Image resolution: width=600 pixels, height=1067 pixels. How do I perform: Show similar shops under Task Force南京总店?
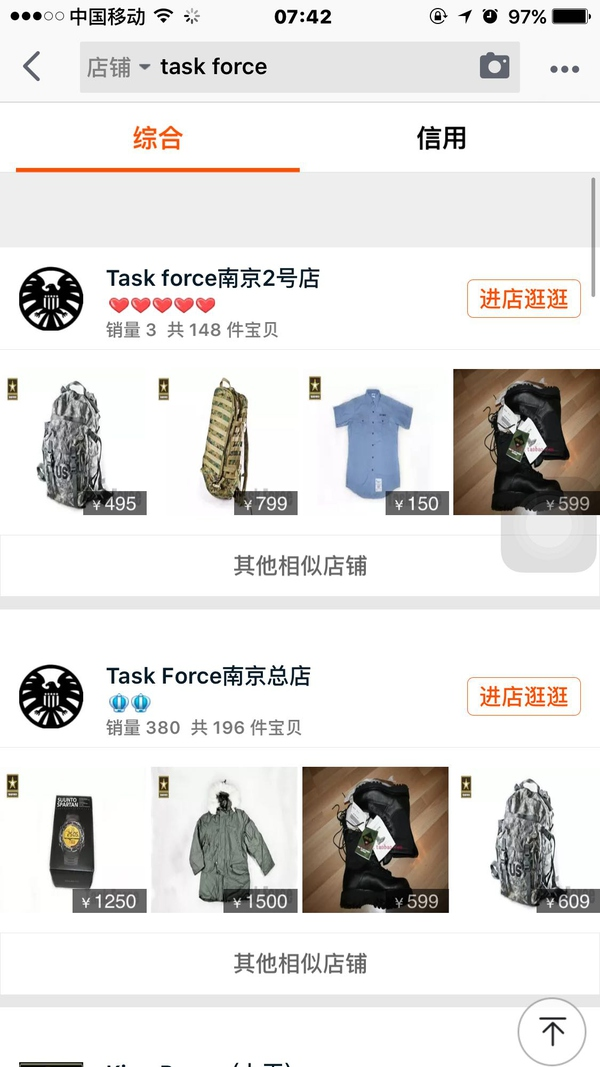click(x=300, y=963)
